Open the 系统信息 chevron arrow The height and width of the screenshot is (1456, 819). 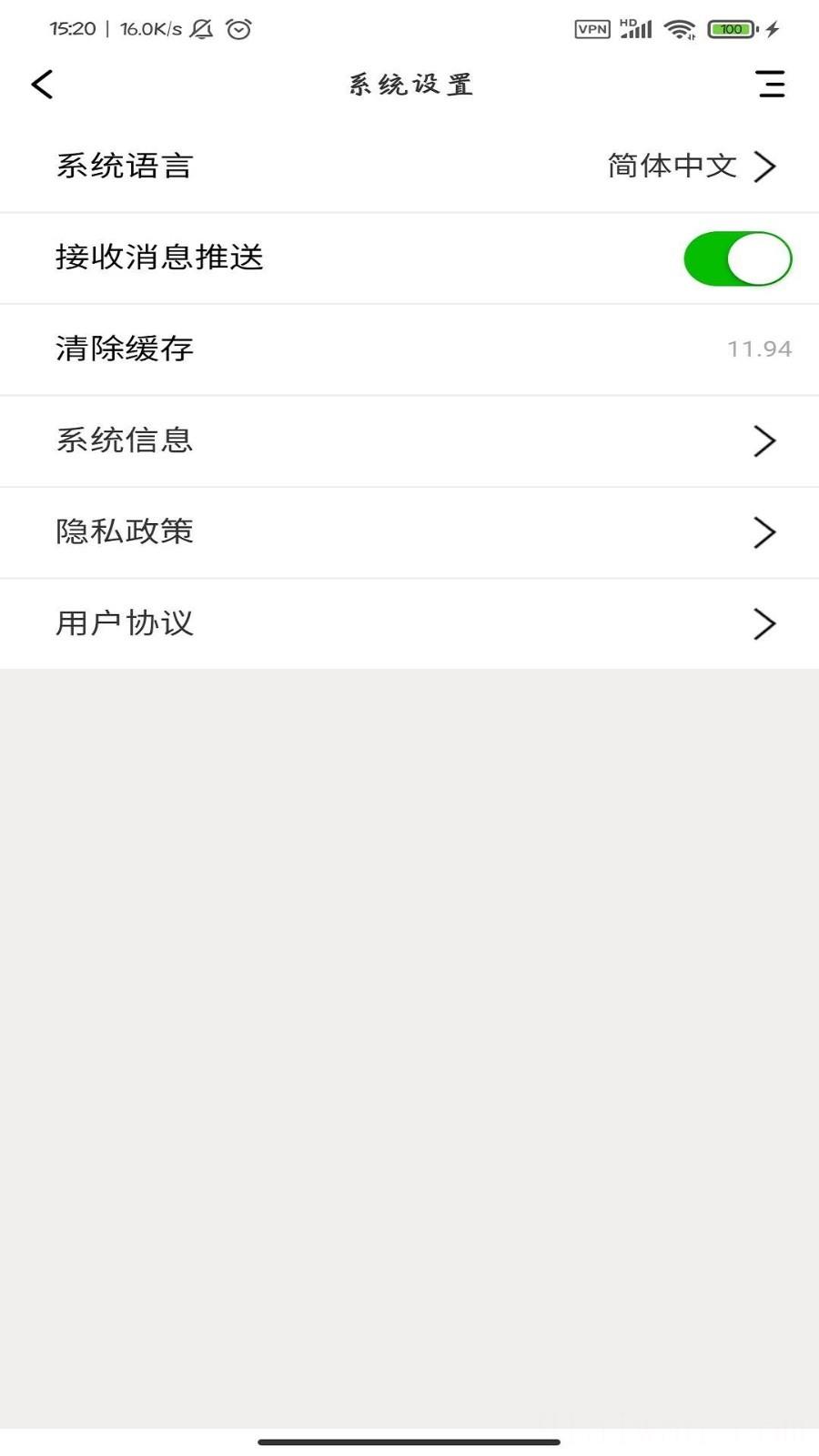[764, 441]
